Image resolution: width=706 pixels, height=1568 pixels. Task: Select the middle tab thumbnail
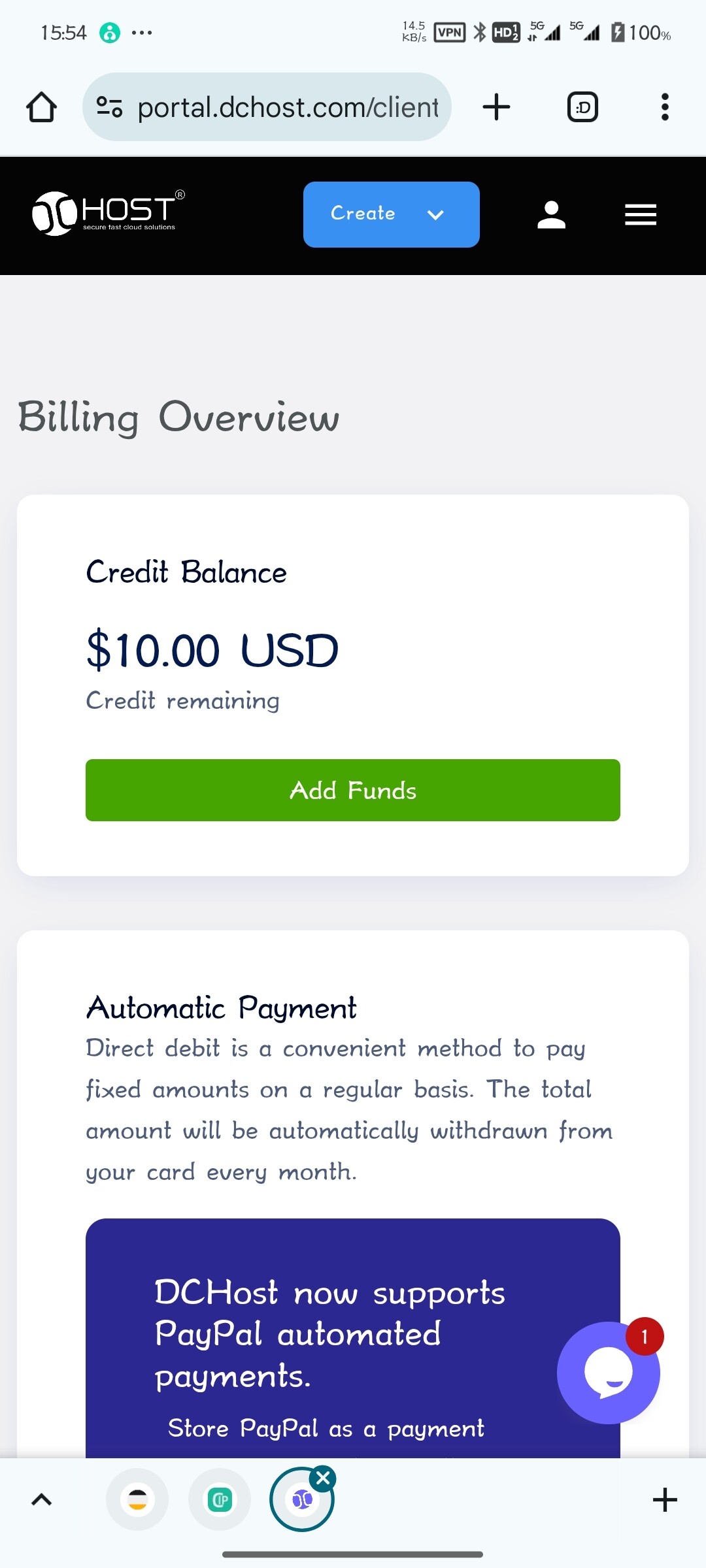click(x=219, y=1499)
